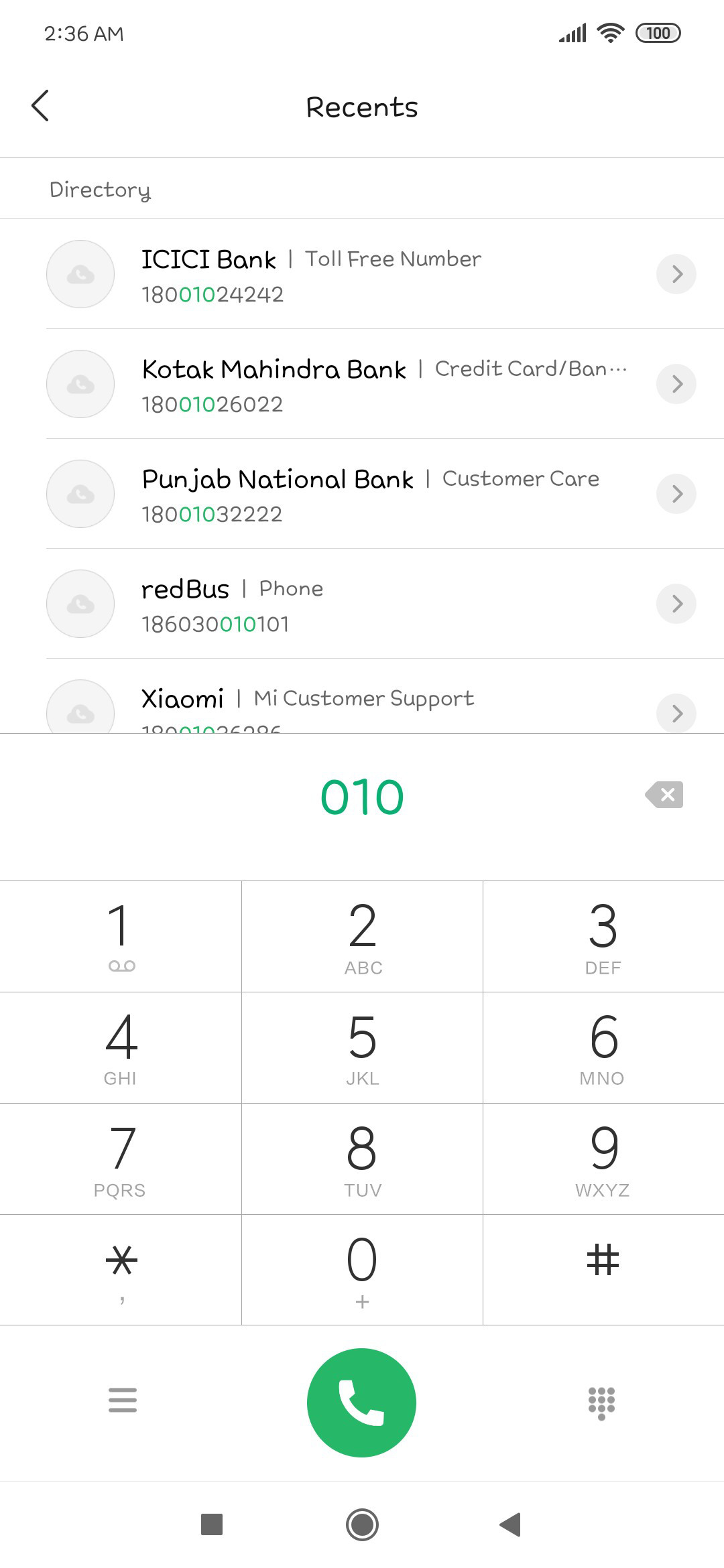The height and width of the screenshot is (1568, 724).
Task: Go to the system home screen
Action: [x=362, y=1524]
